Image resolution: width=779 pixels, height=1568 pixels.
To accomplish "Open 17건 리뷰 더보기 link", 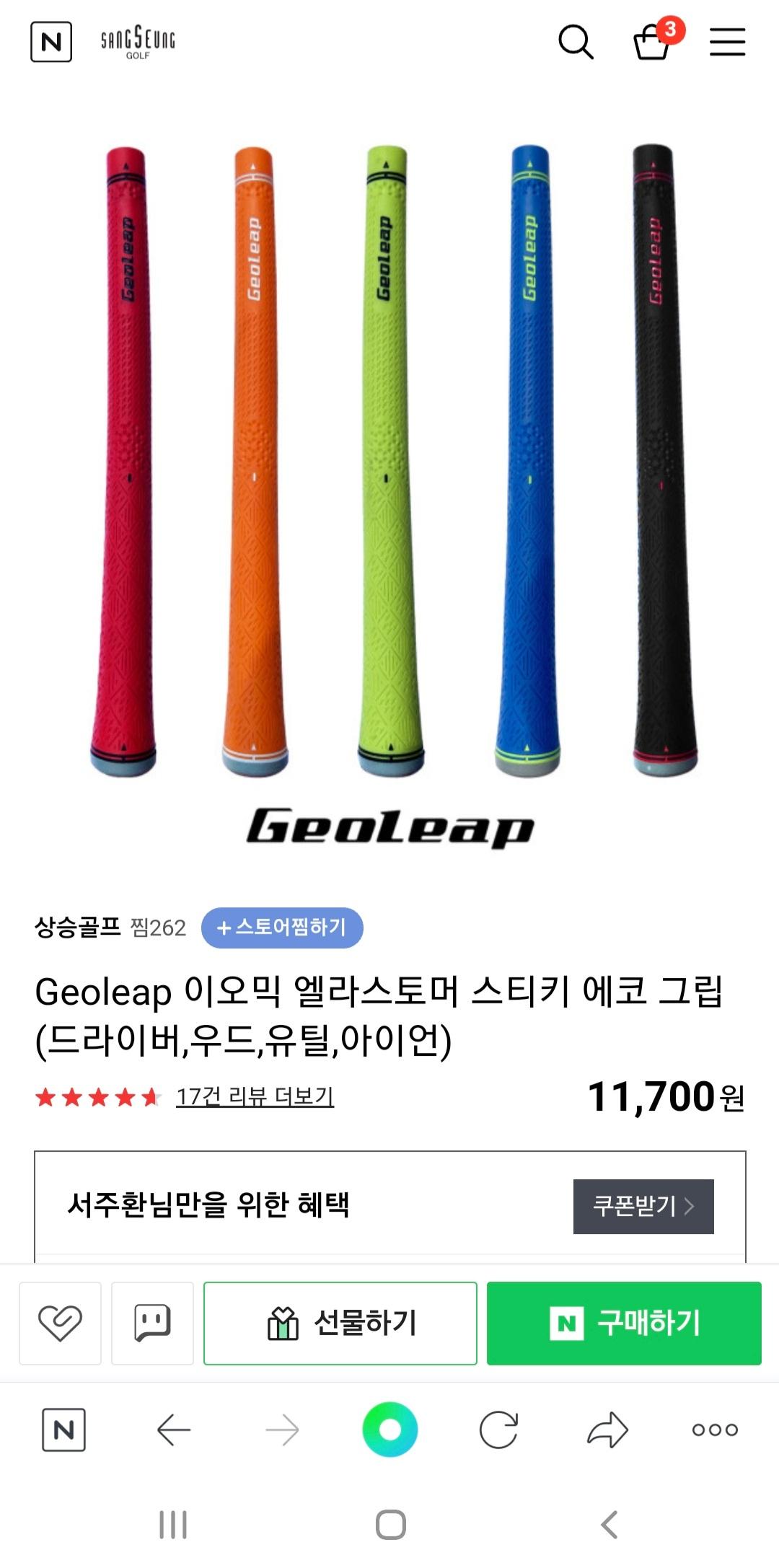I will [255, 1097].
